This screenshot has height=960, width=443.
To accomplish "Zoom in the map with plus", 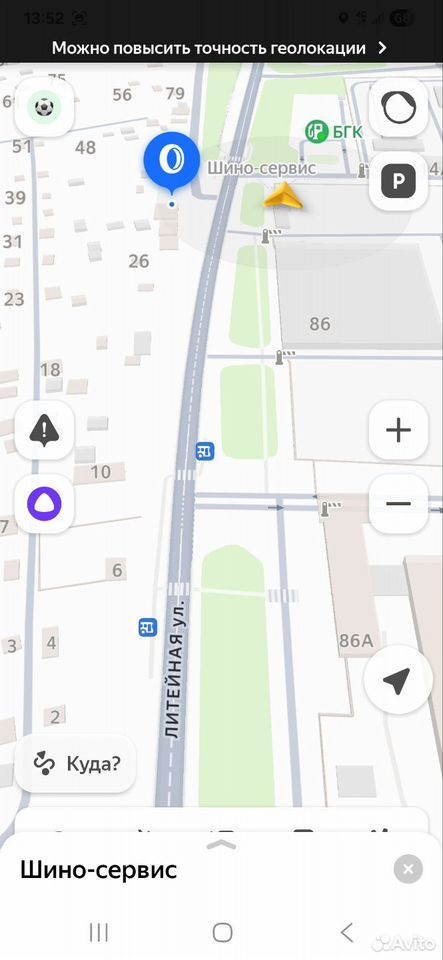I will 398,430.
